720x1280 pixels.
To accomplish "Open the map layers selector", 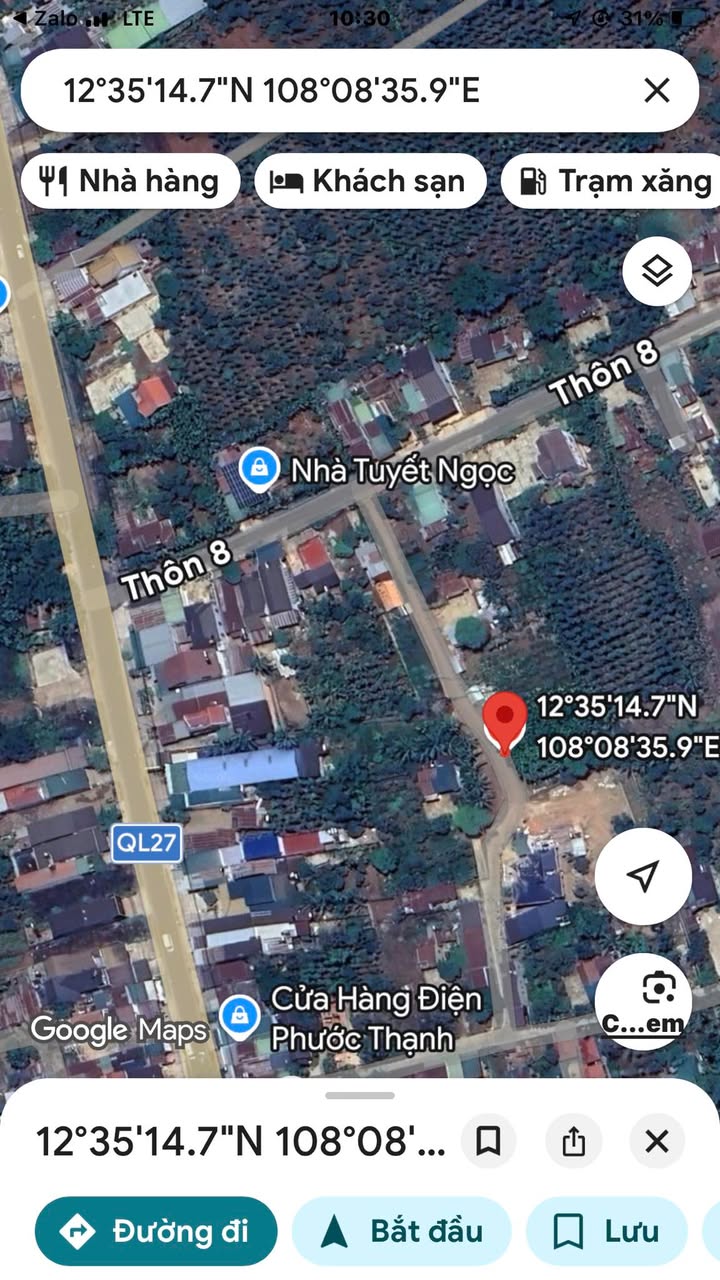I will tap(657, 271).
